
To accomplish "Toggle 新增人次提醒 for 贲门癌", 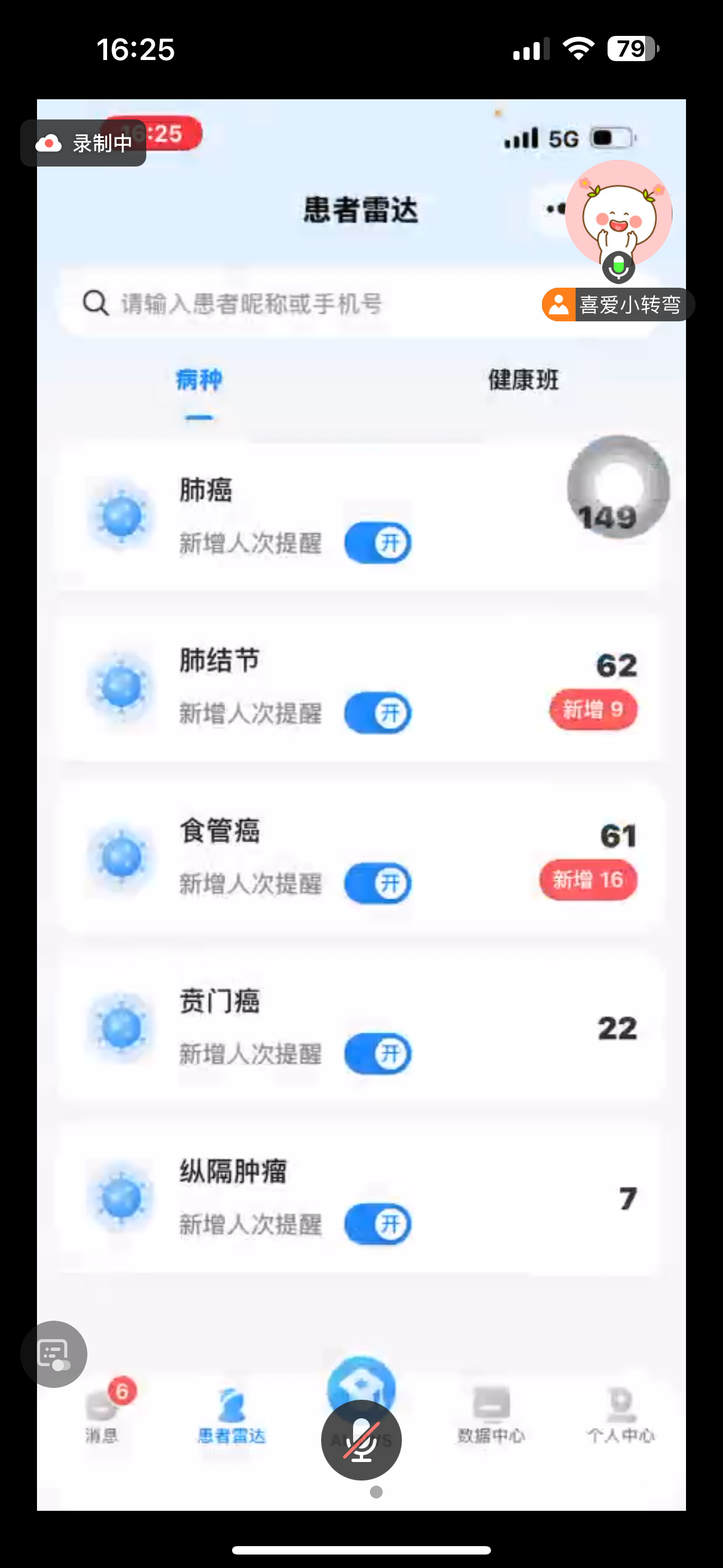I will [378, 1054].
